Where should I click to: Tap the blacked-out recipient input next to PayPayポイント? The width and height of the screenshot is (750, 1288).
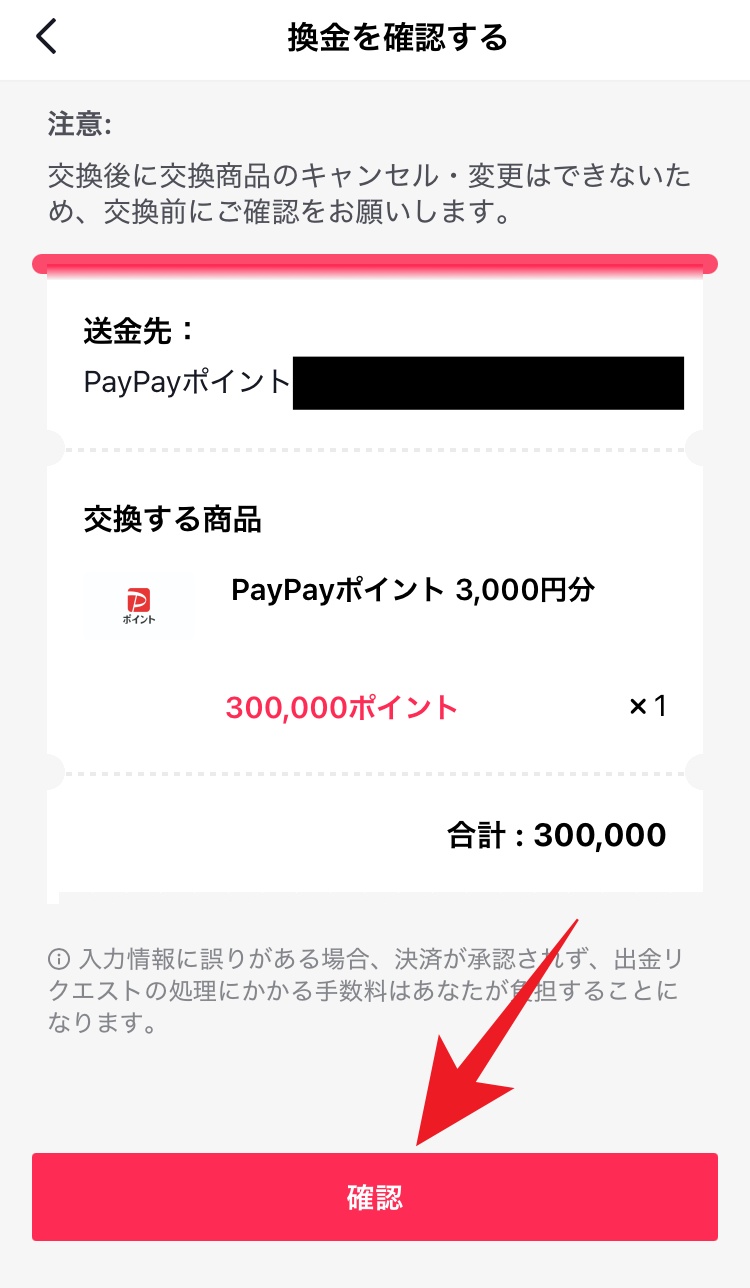pyautogui.click(x=487, y=382)
